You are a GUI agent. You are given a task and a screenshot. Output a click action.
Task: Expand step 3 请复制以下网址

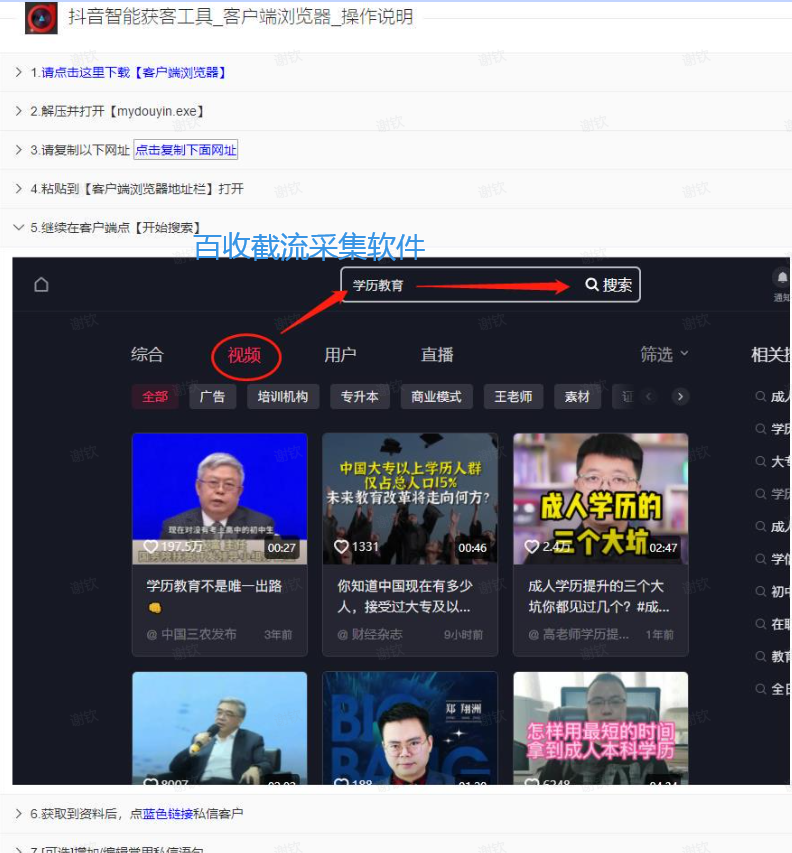pos(19,150)
